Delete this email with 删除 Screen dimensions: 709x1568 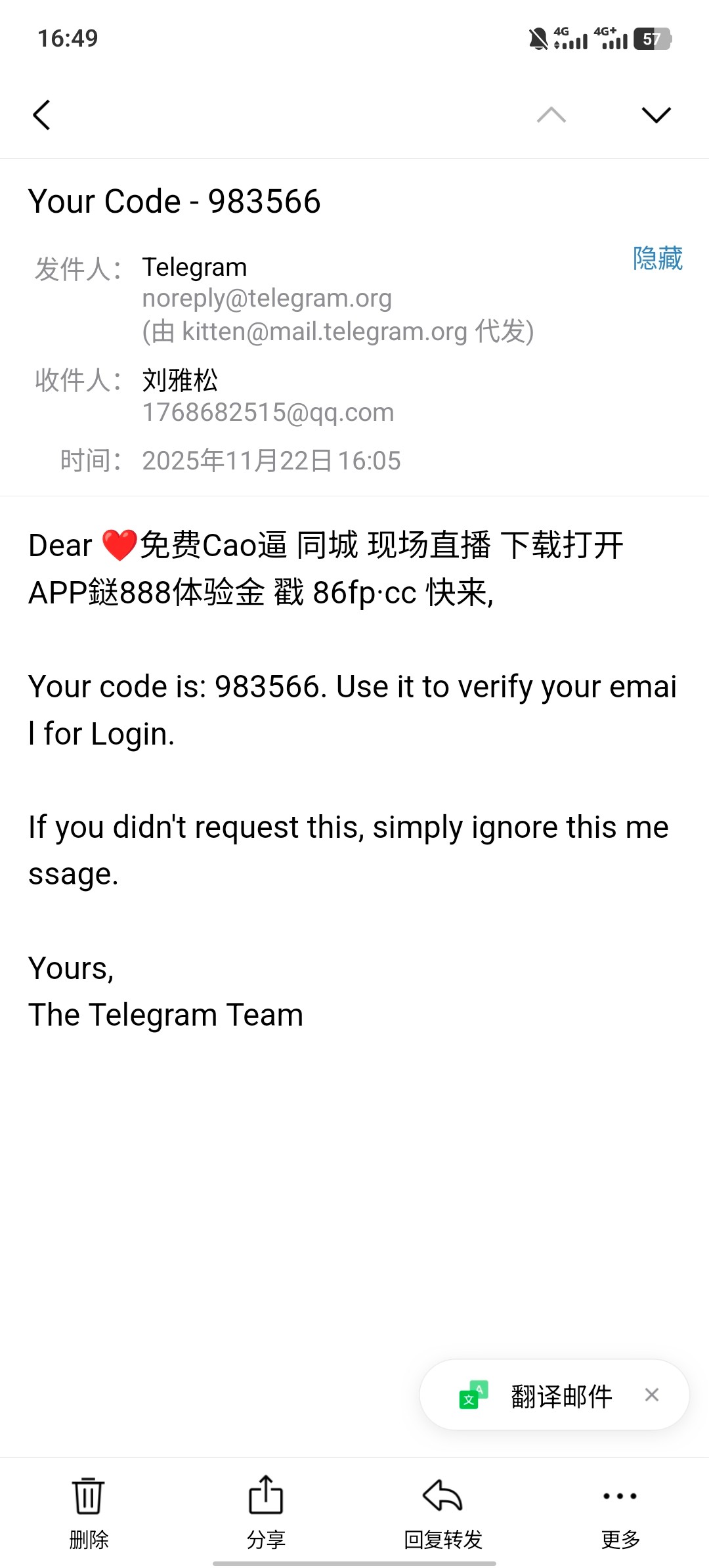[89, 1511]
